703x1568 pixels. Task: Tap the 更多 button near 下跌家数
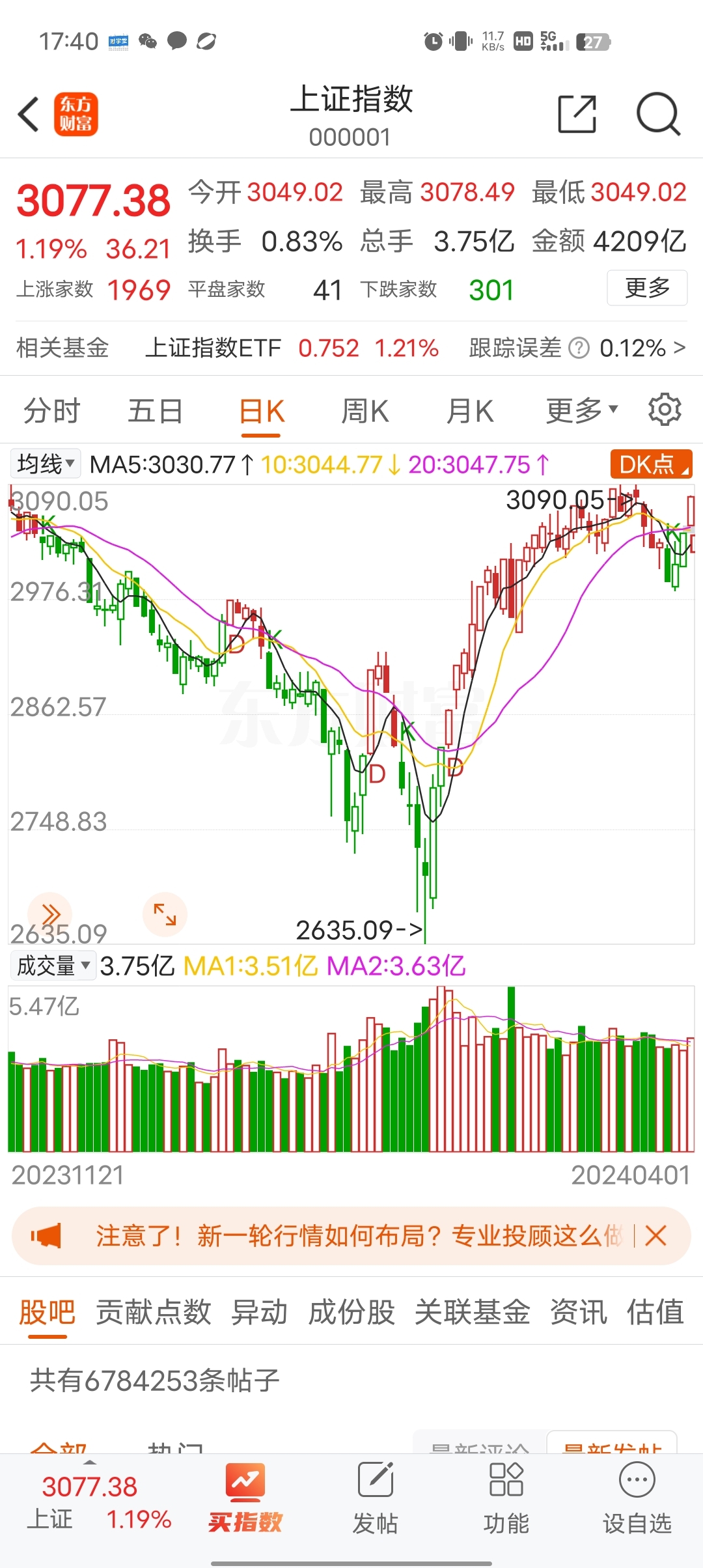coord(646,288)
